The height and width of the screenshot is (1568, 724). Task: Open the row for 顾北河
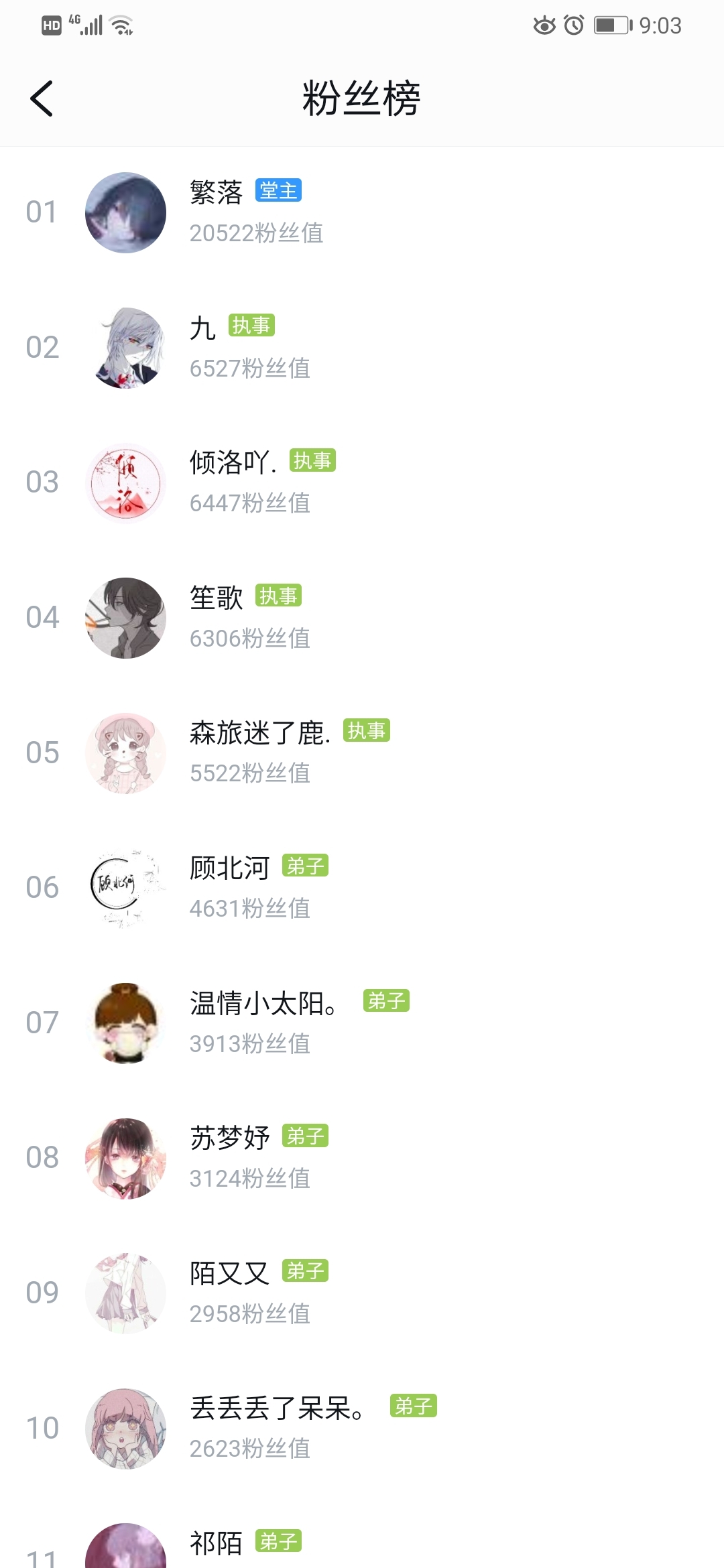point(362,889)
